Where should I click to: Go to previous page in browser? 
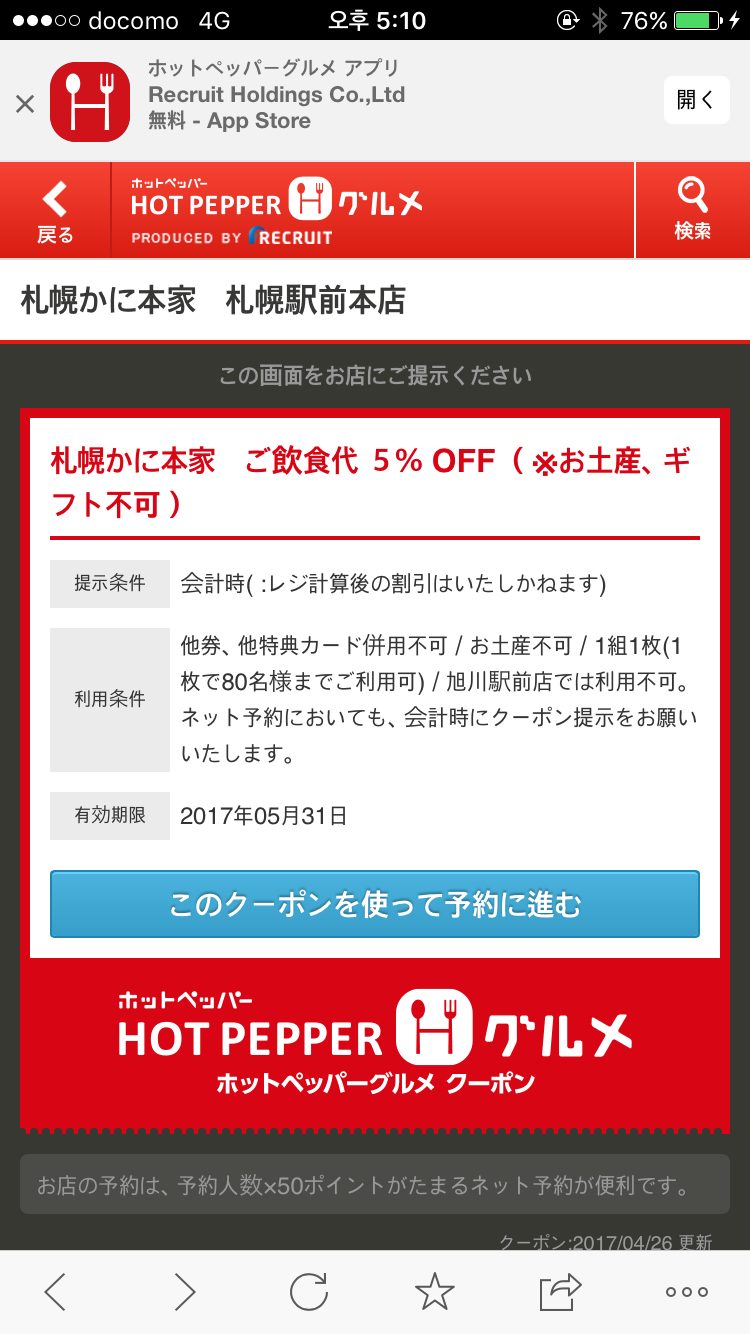[x=56, y=1291]
